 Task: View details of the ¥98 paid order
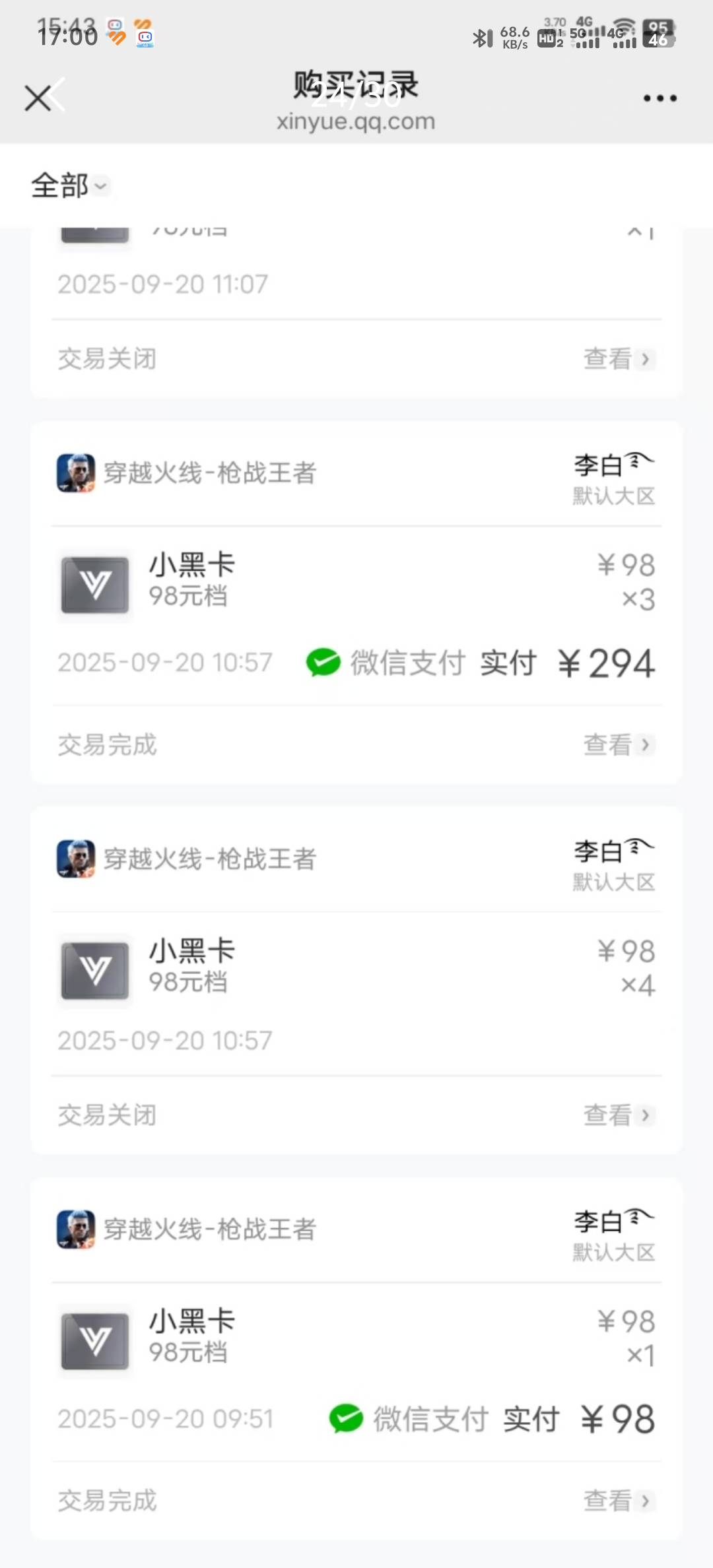(x=618, y=1501)
